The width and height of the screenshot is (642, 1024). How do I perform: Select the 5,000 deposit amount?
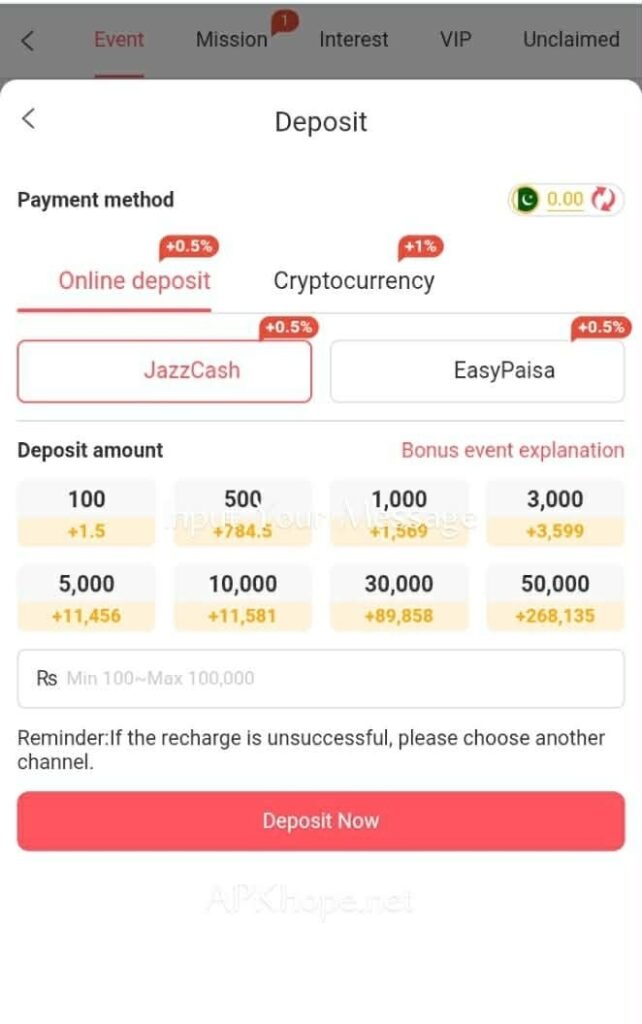(86, 598)
